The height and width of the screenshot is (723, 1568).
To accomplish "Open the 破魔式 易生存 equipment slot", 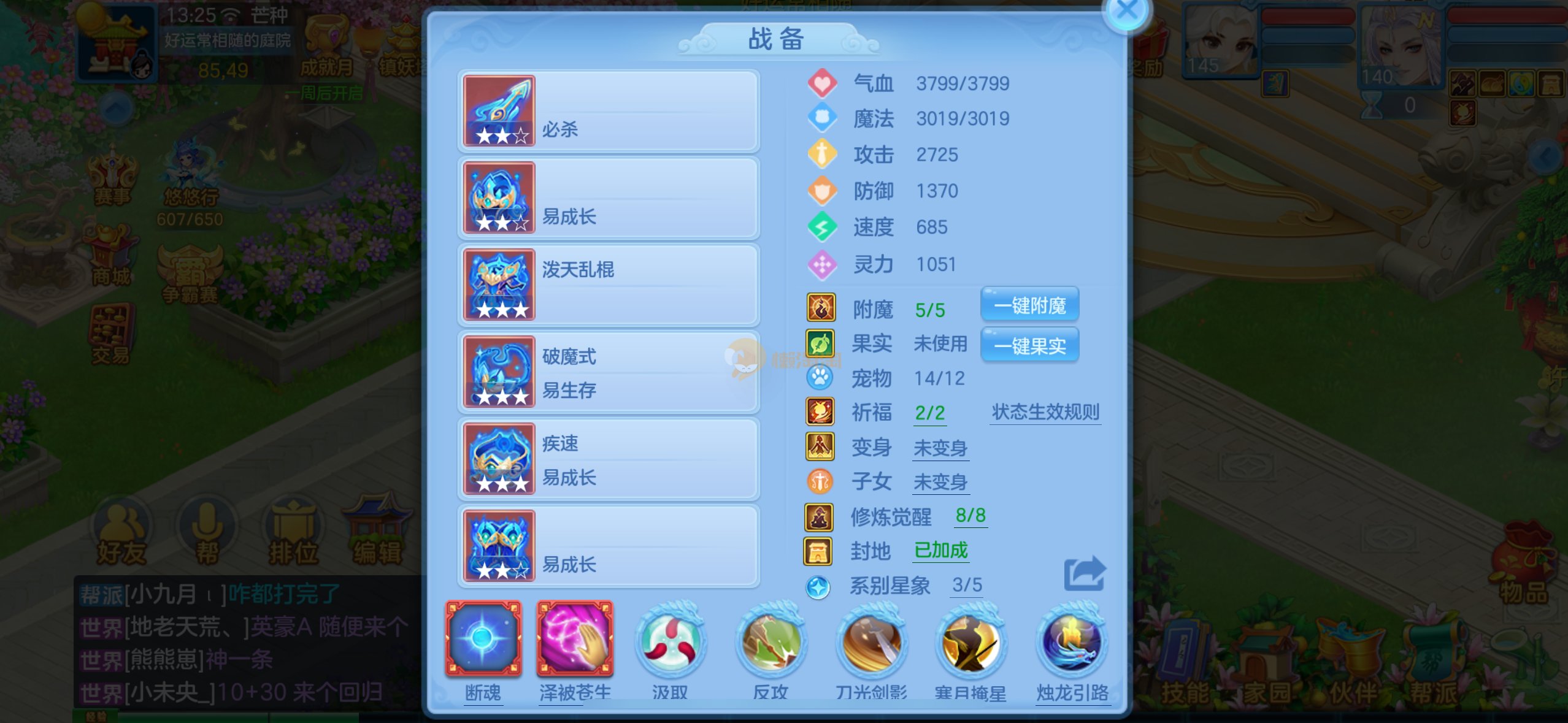I will click(608, 372).
